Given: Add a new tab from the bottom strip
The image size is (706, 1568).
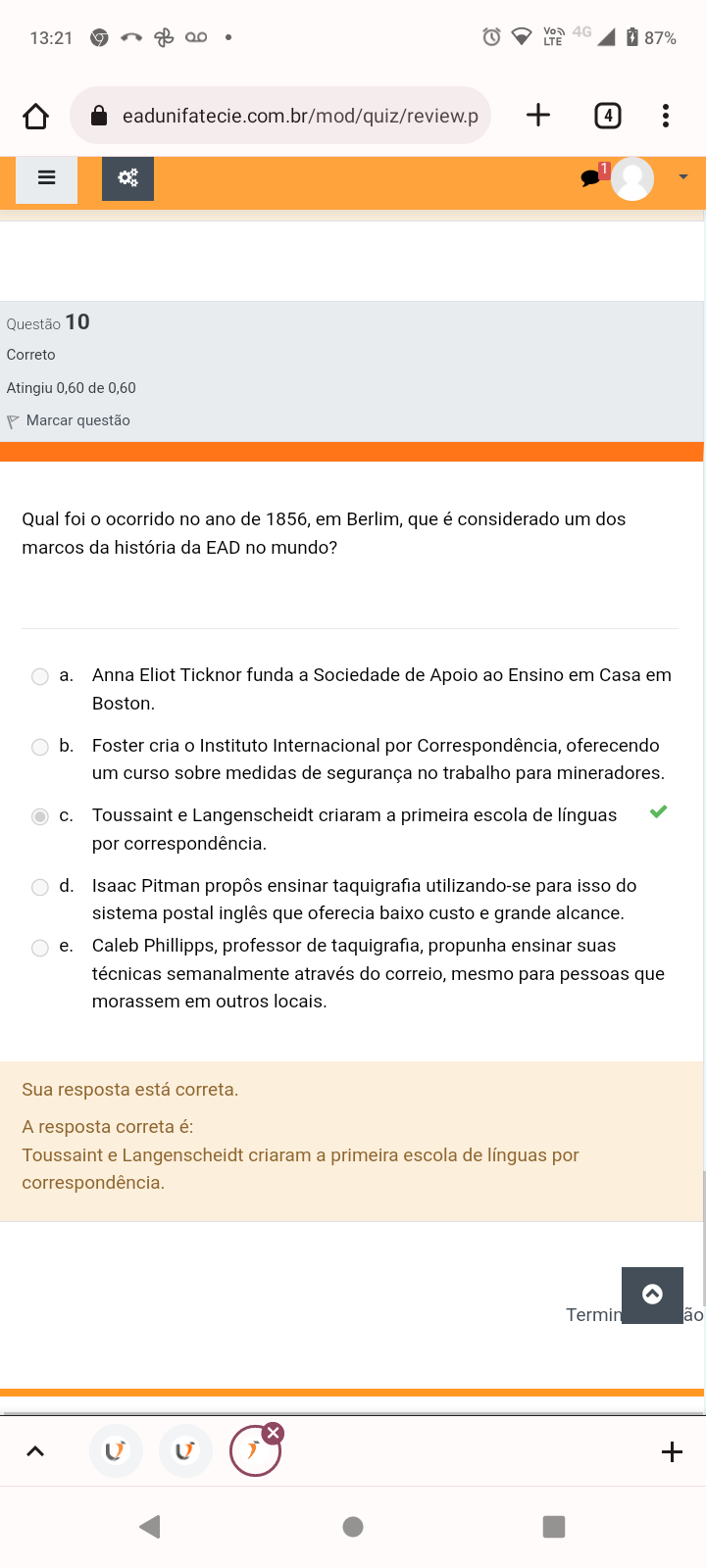Looking at the screenshot, I should click(x=672, y=1451).
